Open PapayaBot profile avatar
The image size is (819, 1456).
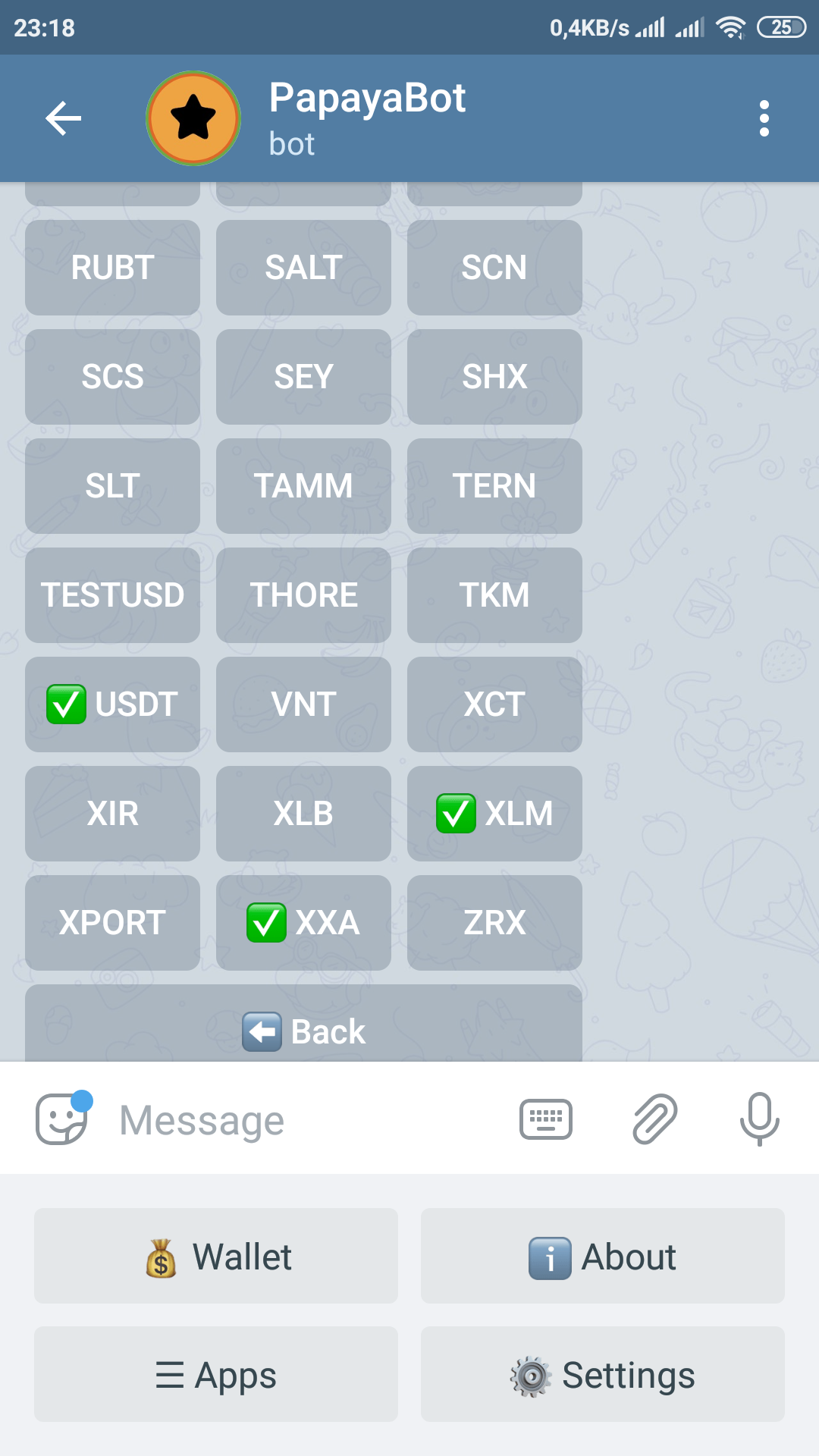click(193, 118)
